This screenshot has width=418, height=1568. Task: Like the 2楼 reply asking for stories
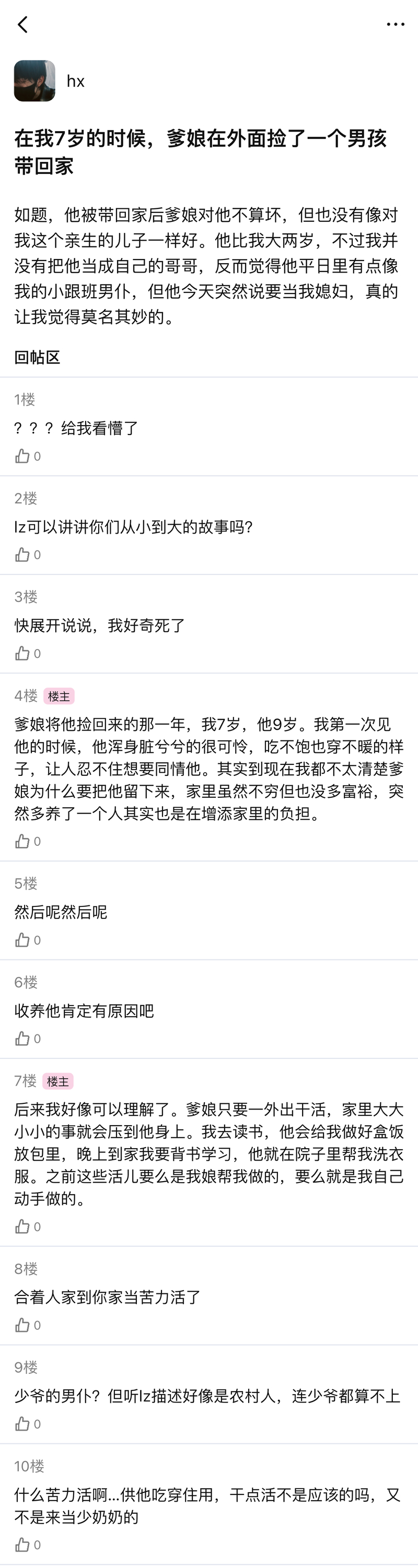(22, 555)
